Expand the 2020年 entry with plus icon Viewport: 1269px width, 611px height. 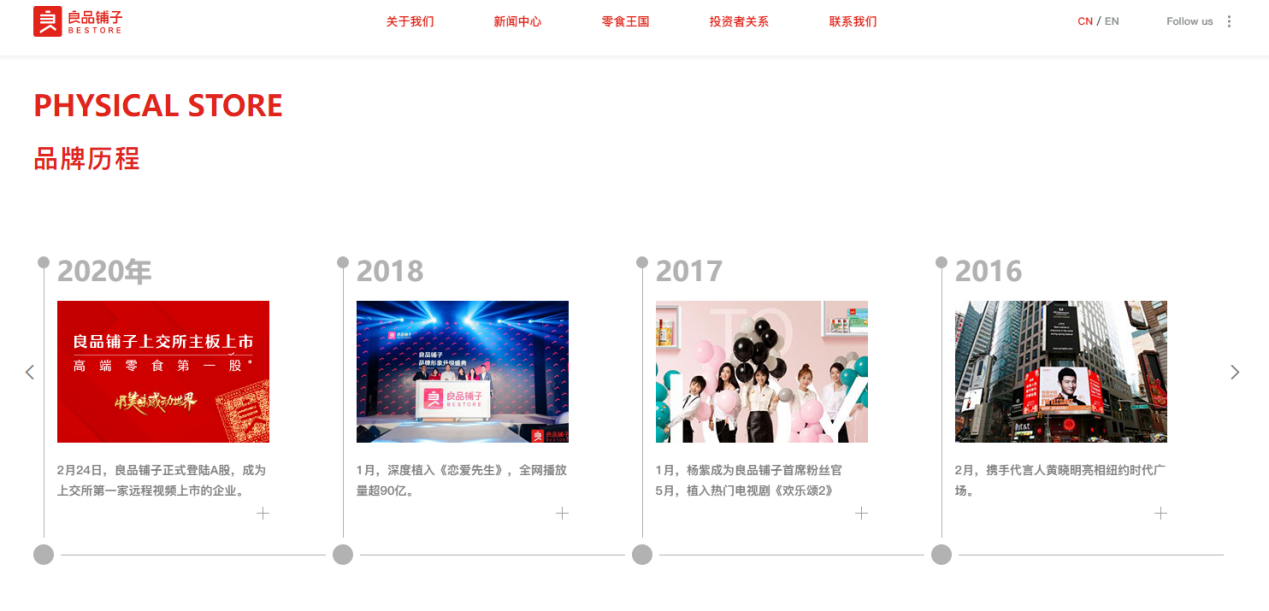(x=263, y=513)
